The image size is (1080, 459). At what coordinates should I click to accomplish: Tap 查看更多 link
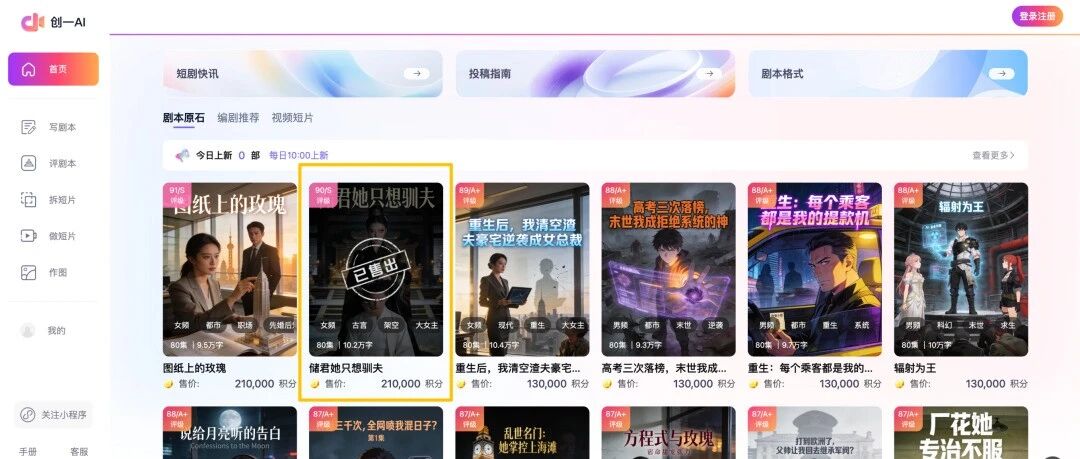click(993, 156)
